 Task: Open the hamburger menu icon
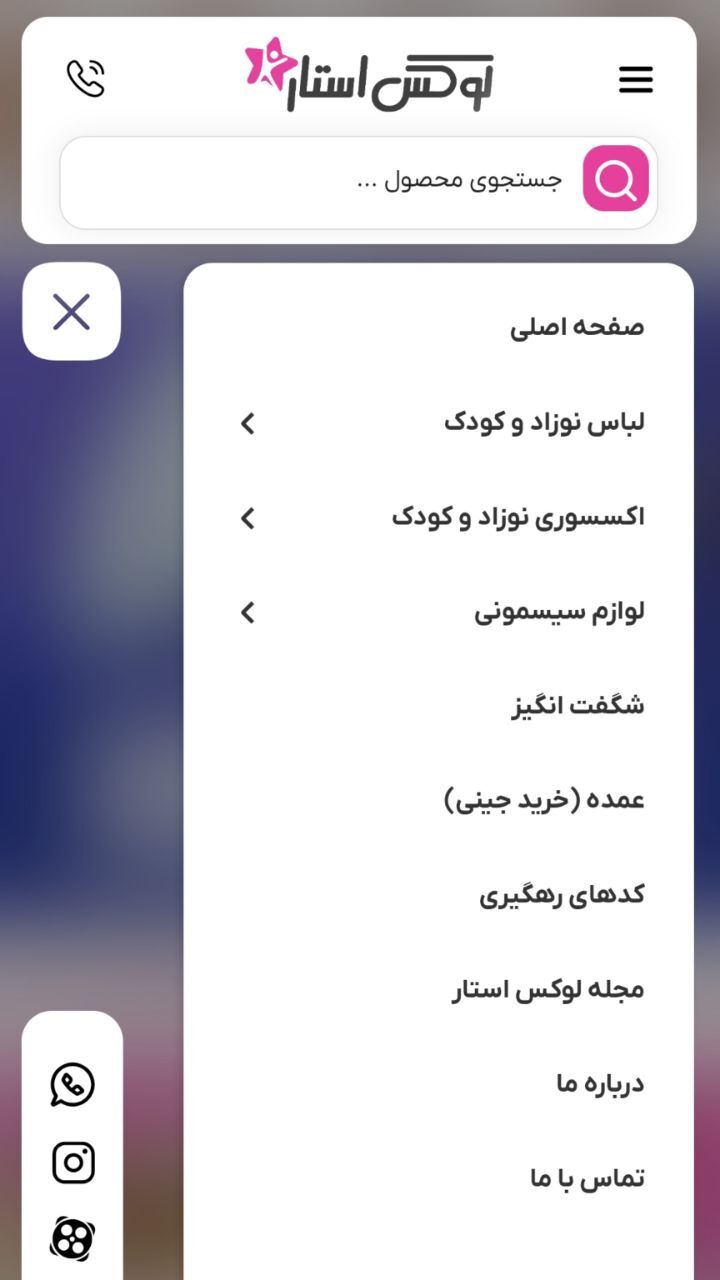(x=636, y=80)
